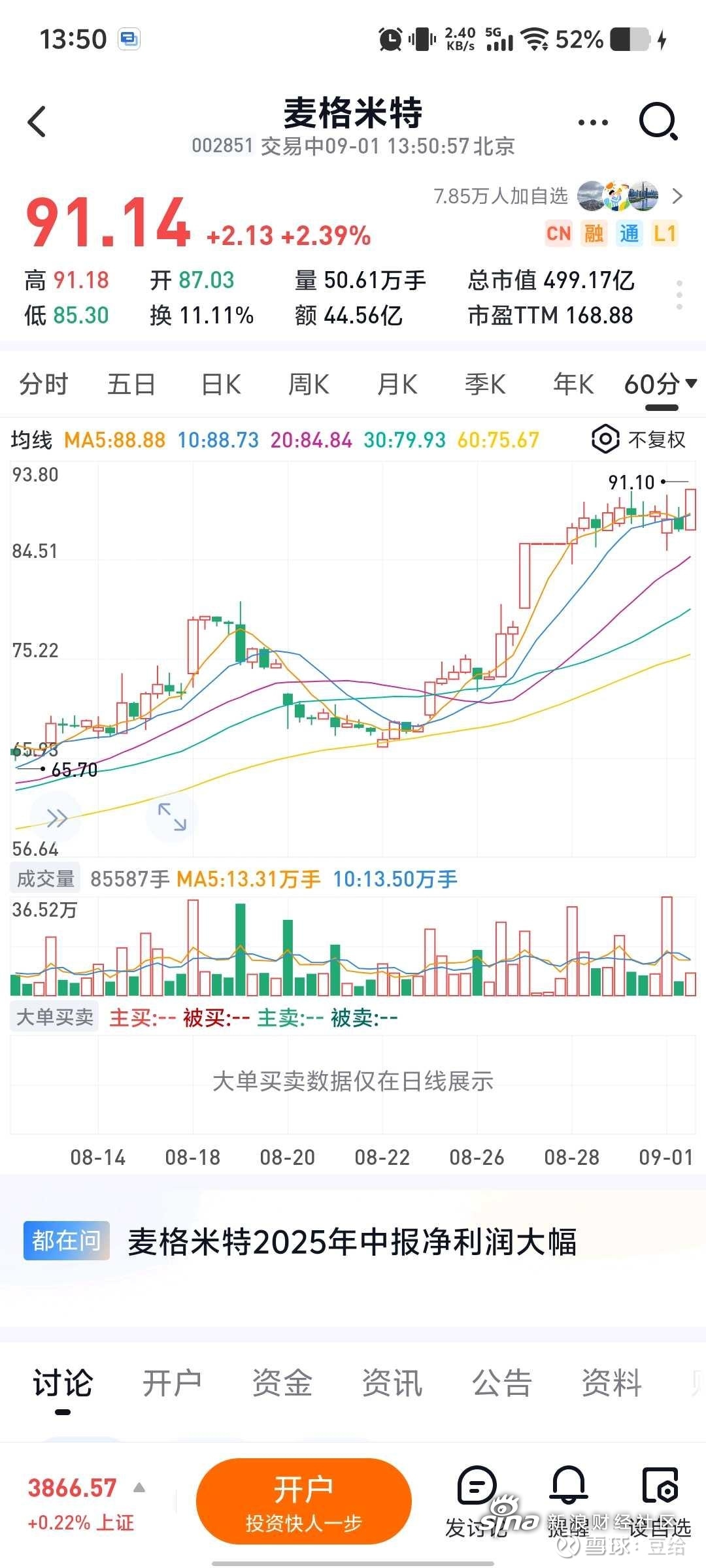The image size is (706, 1568).
Task: Expand chart fullscreen with diagonal arrows icon
Action: [x=171, y=816]
